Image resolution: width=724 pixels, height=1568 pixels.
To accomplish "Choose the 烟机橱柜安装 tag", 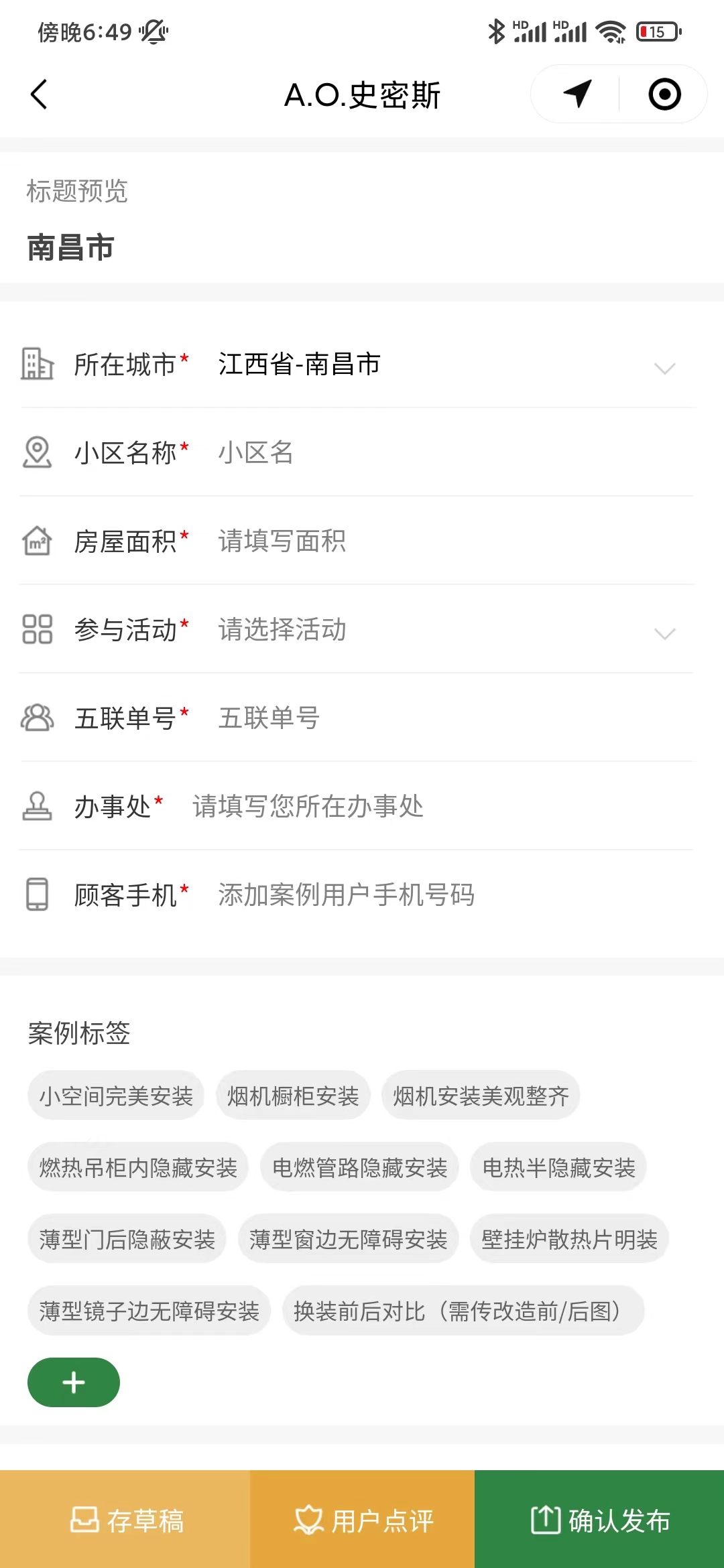I will point(293,1096).
